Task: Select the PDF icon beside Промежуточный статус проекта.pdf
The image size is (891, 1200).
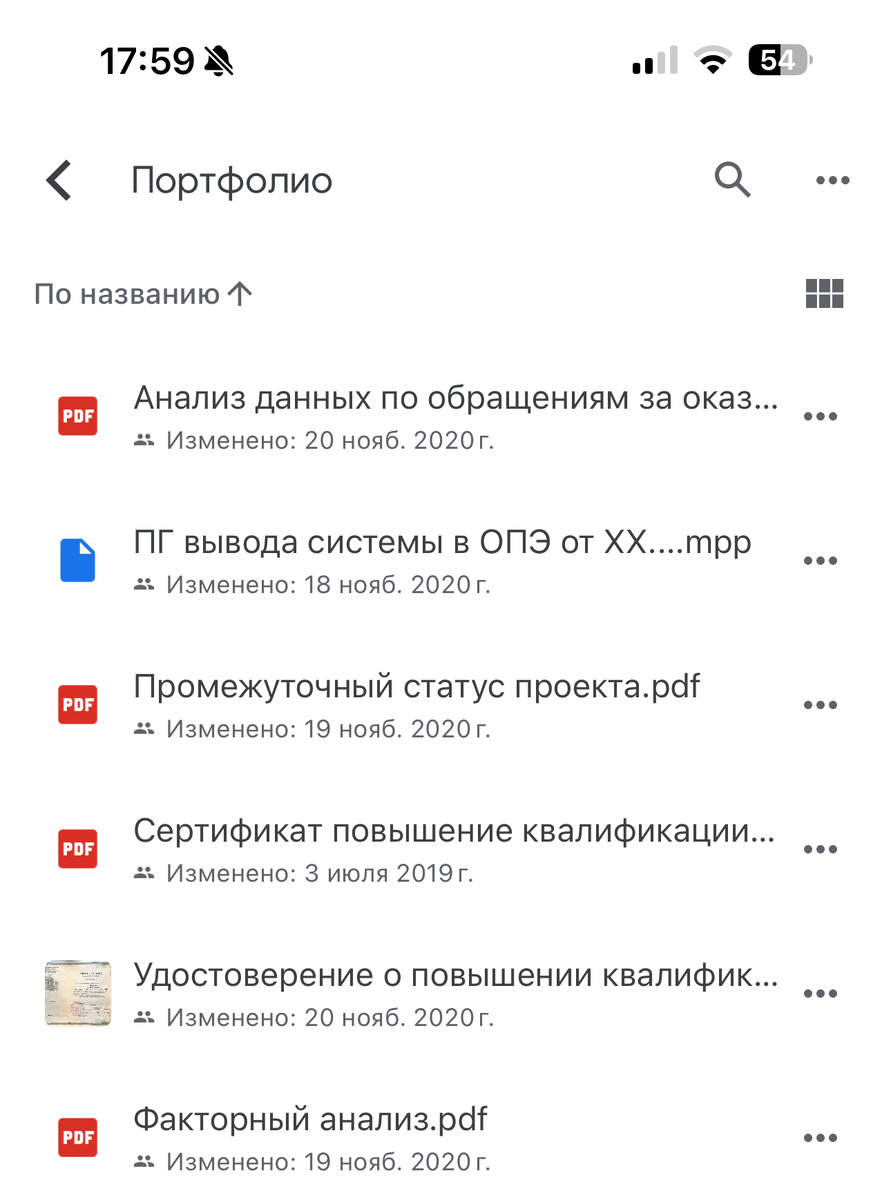Action: pyautogui.click(x=77, y=704)
